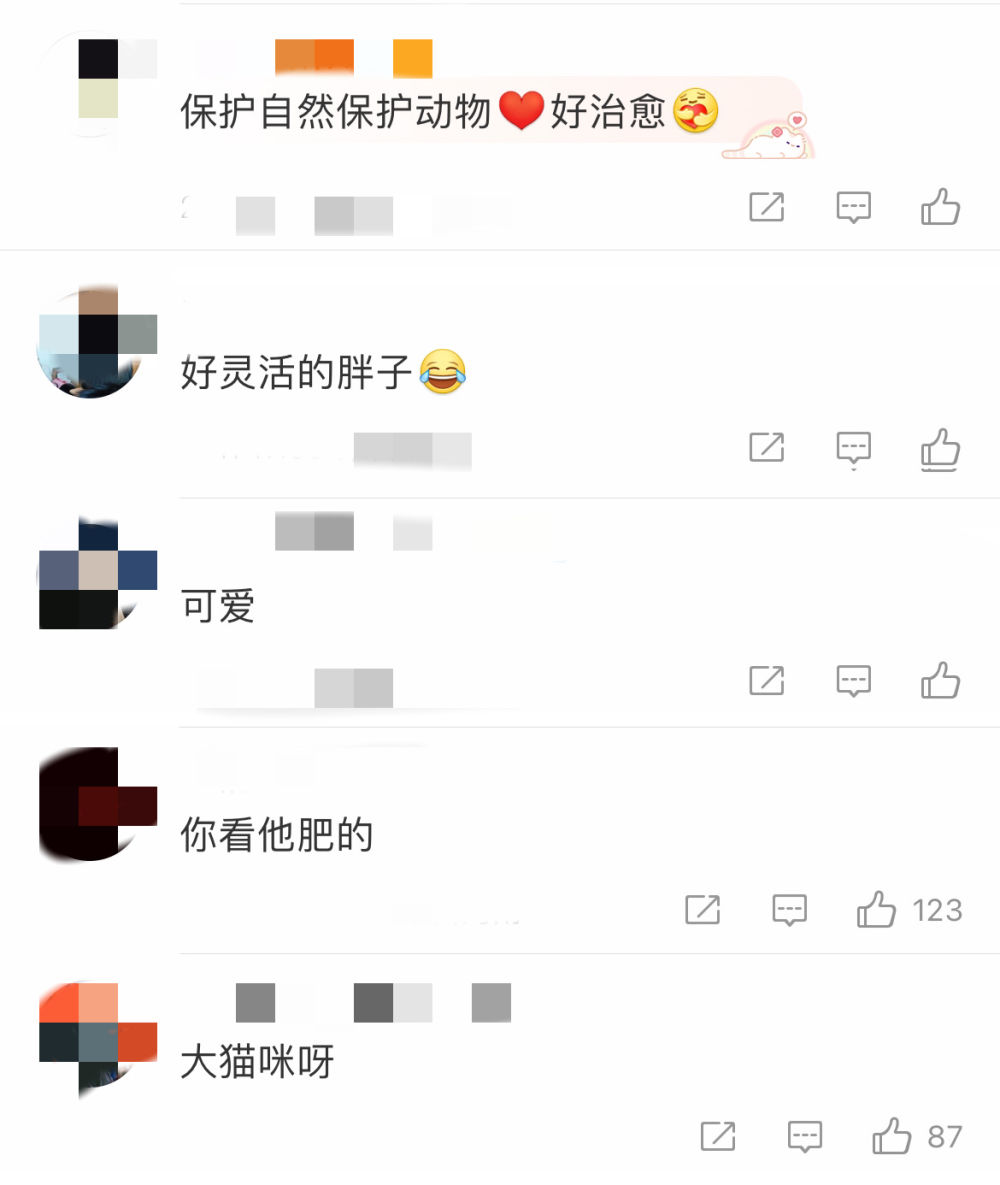Repost the comment 大猫咪呀
This screenshot has width=1000, height=1185.
click(x=719, y=1137)
